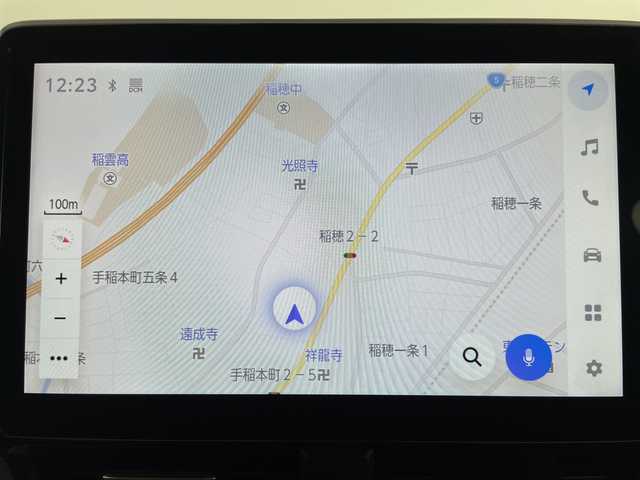Screen dimensions: 640x480
Task: Search for a destination
Action: [x=472, y=357]
